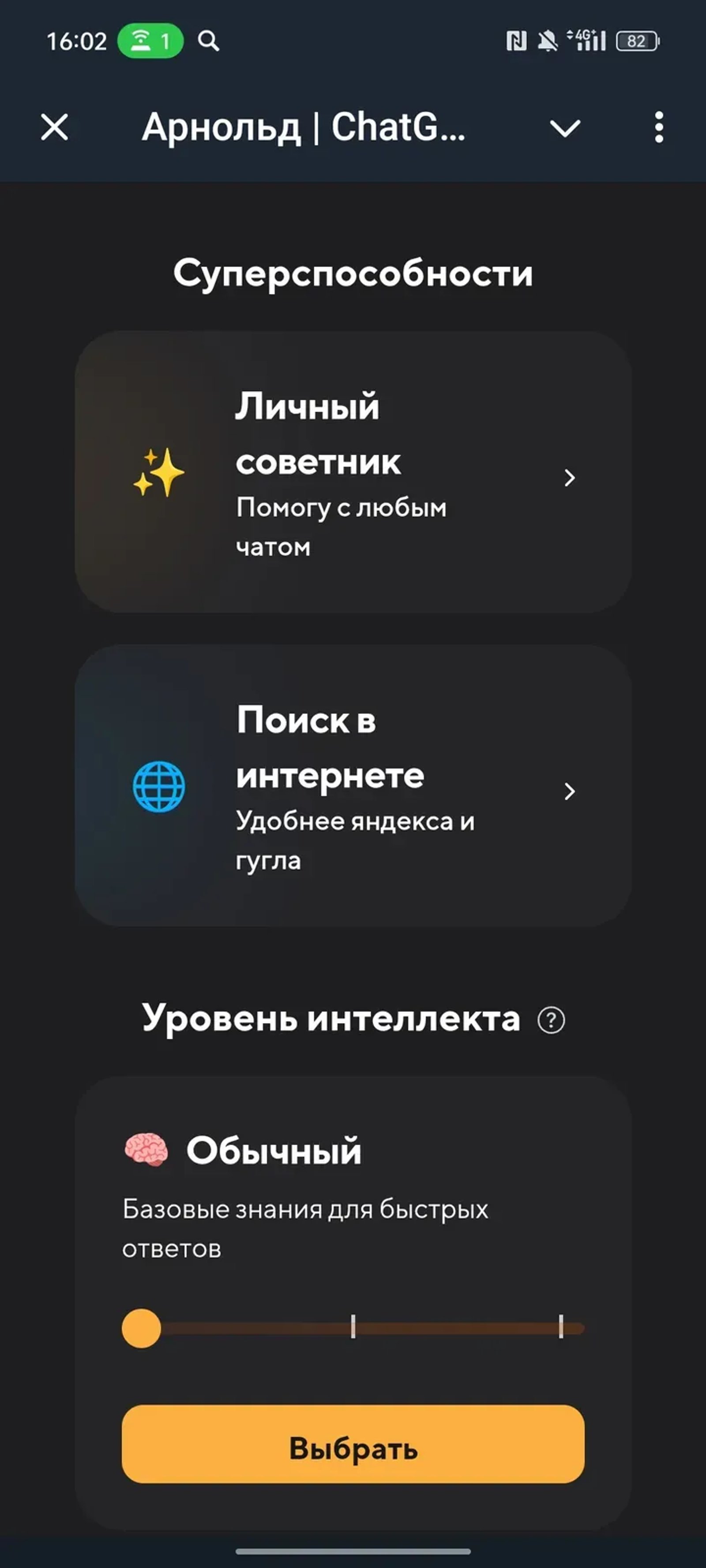The height and width of the screenshot is (1568, 706).
Task: Close the bot window with X
Action: 53,128
